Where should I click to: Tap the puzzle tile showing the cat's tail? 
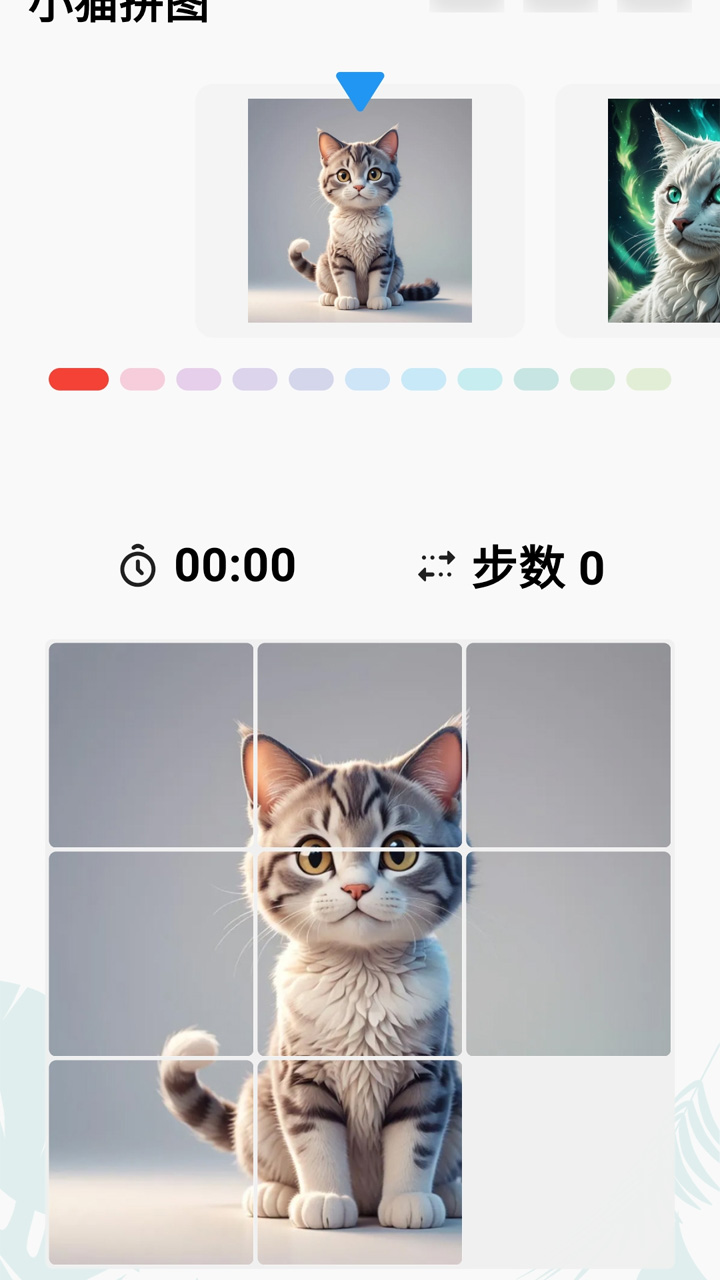151,1162
